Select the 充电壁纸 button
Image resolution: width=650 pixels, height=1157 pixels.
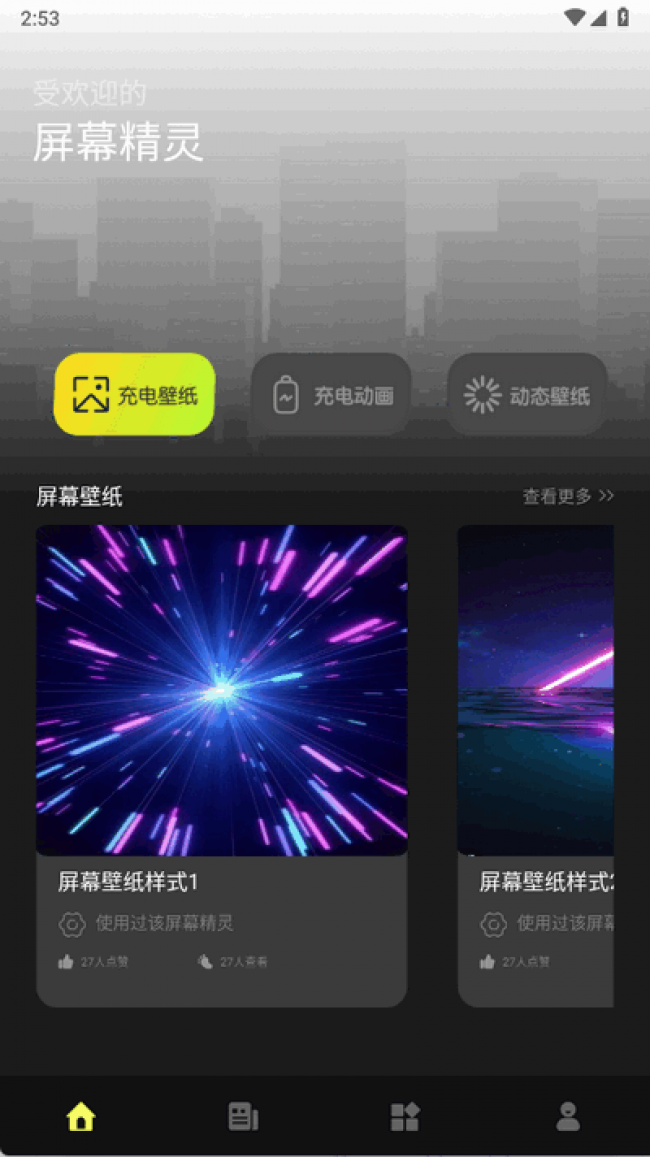click(134, 395)
